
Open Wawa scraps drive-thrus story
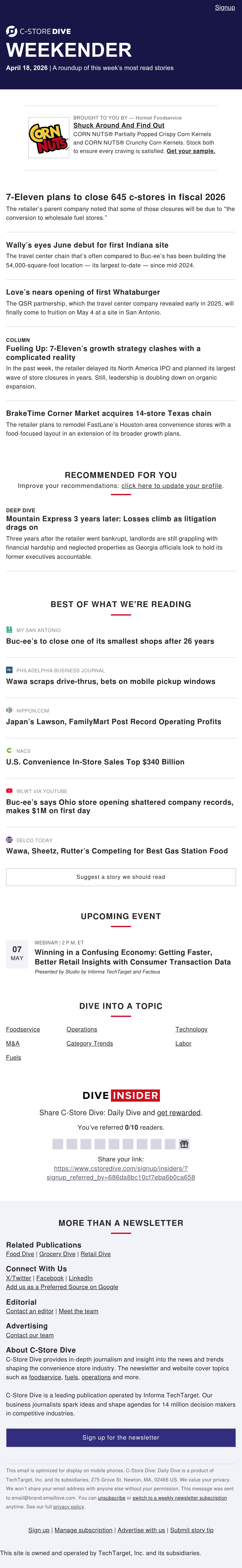(110, 682)
